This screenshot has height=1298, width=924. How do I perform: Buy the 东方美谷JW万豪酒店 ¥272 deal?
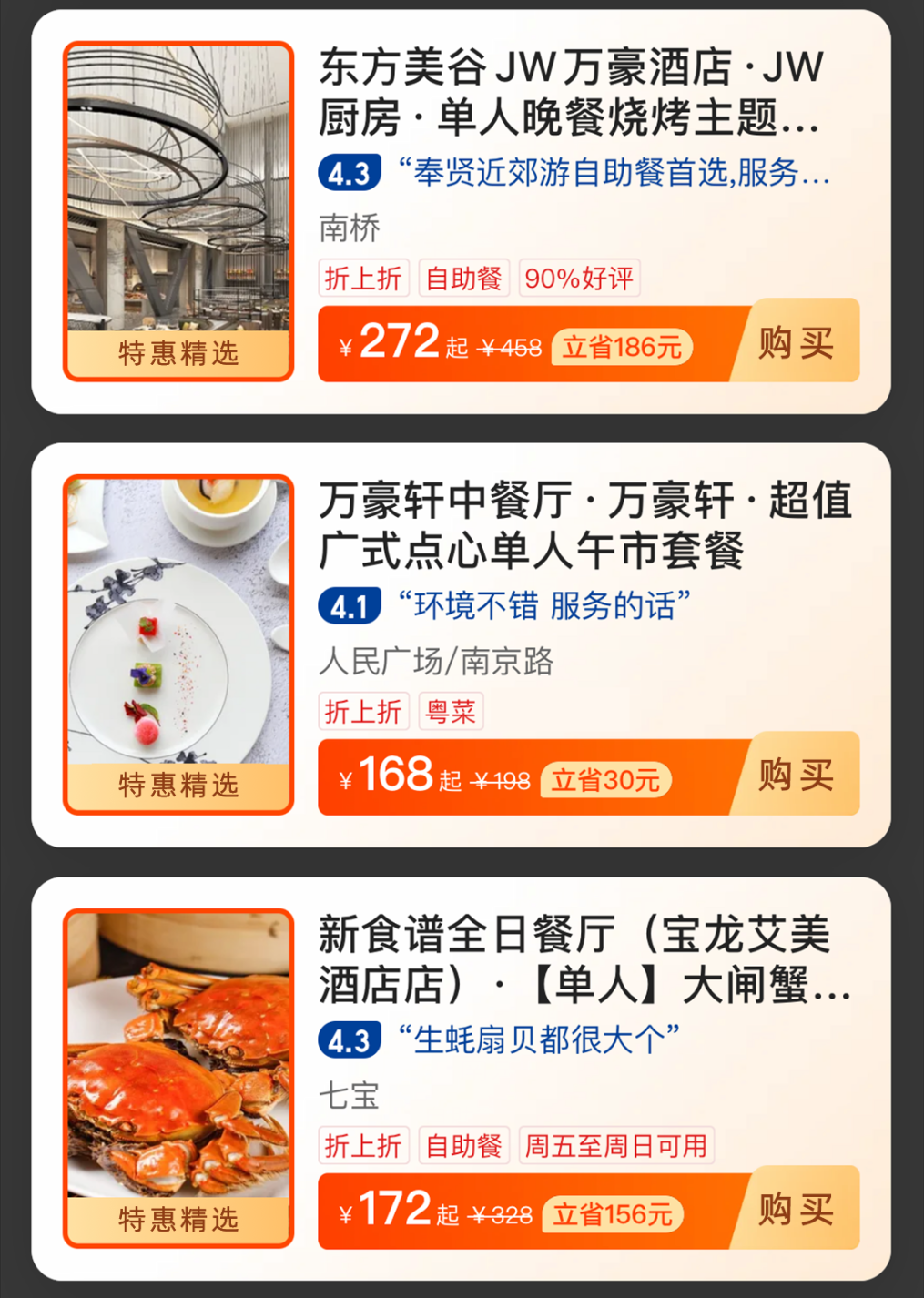[x=797, y=343]
